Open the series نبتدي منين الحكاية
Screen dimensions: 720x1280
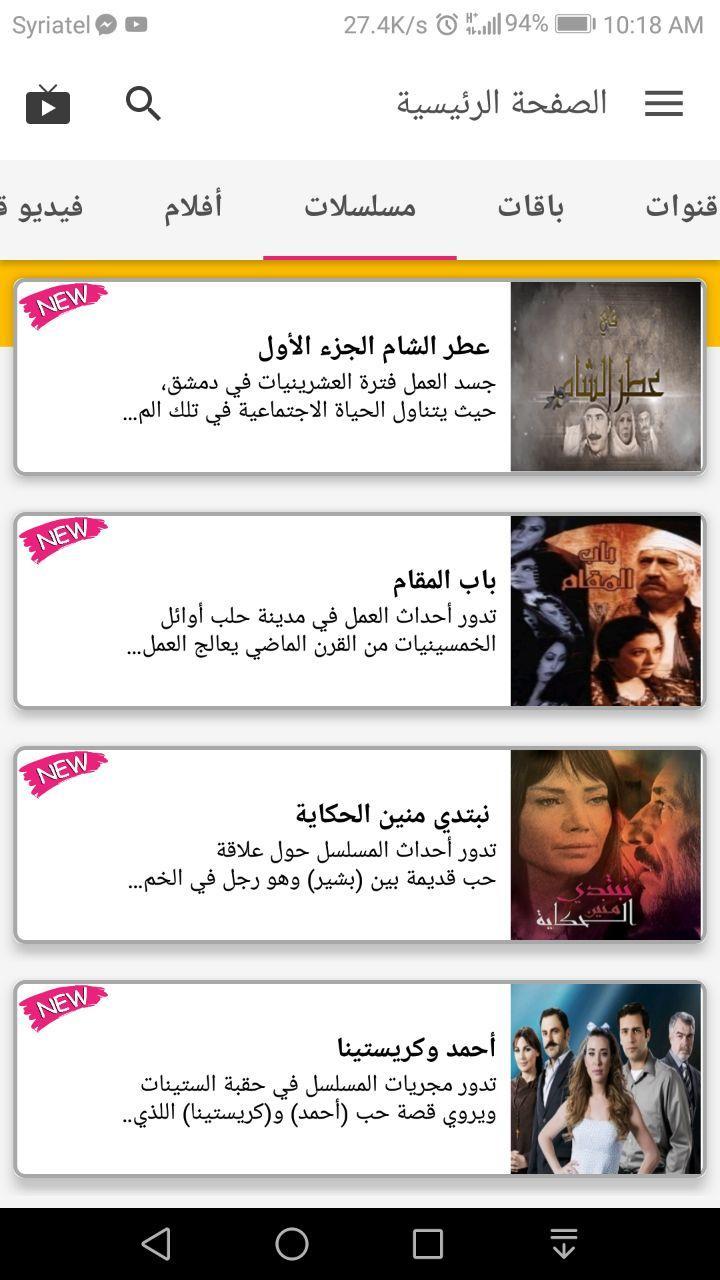click(360, 845)
